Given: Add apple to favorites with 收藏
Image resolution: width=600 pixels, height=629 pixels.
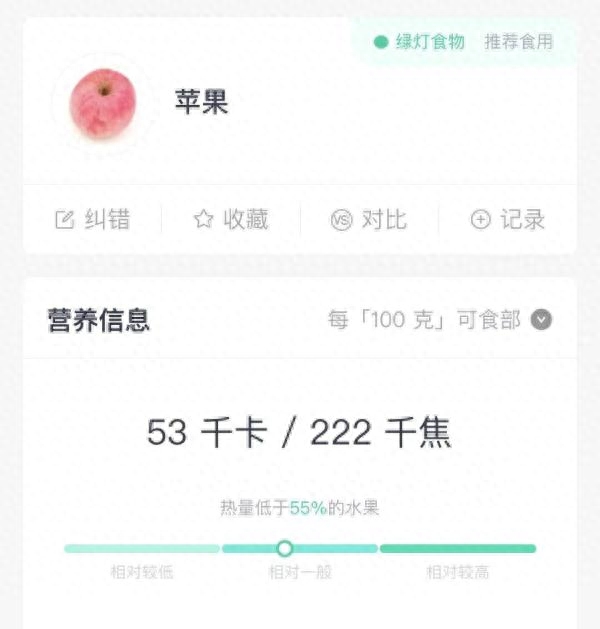Looking at the screenshot, I should click(231, 220).
